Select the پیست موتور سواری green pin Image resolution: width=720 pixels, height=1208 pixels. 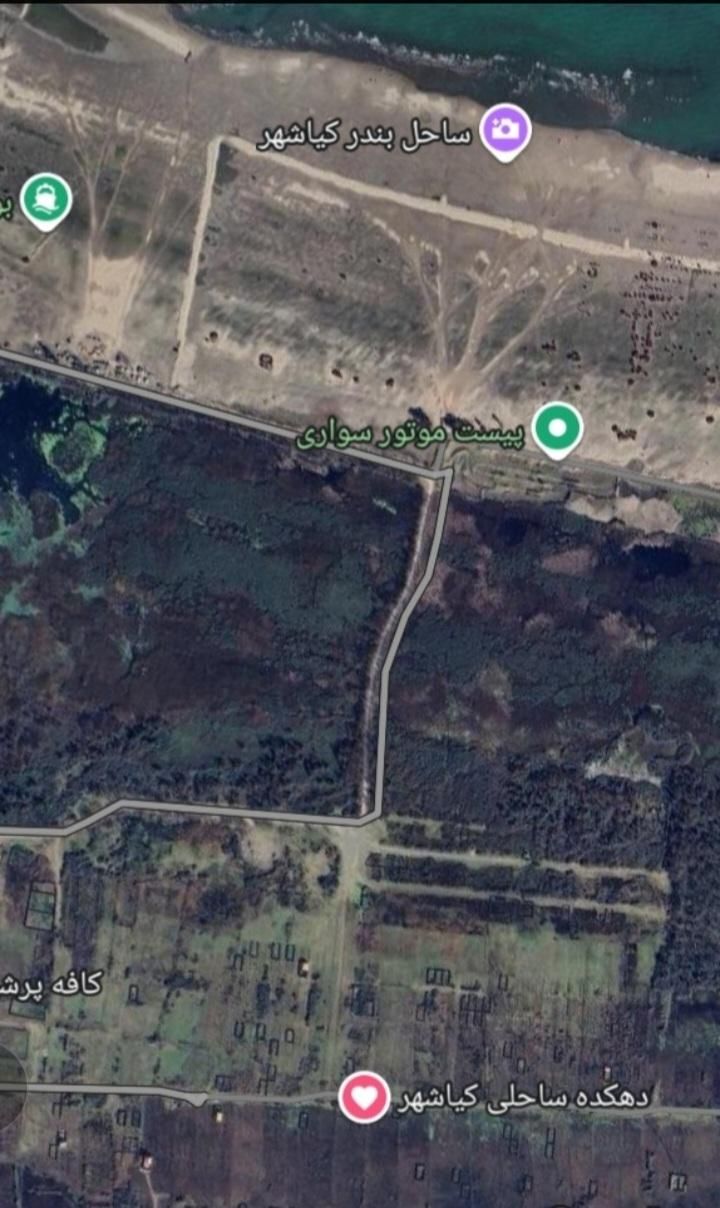point(557,429)
